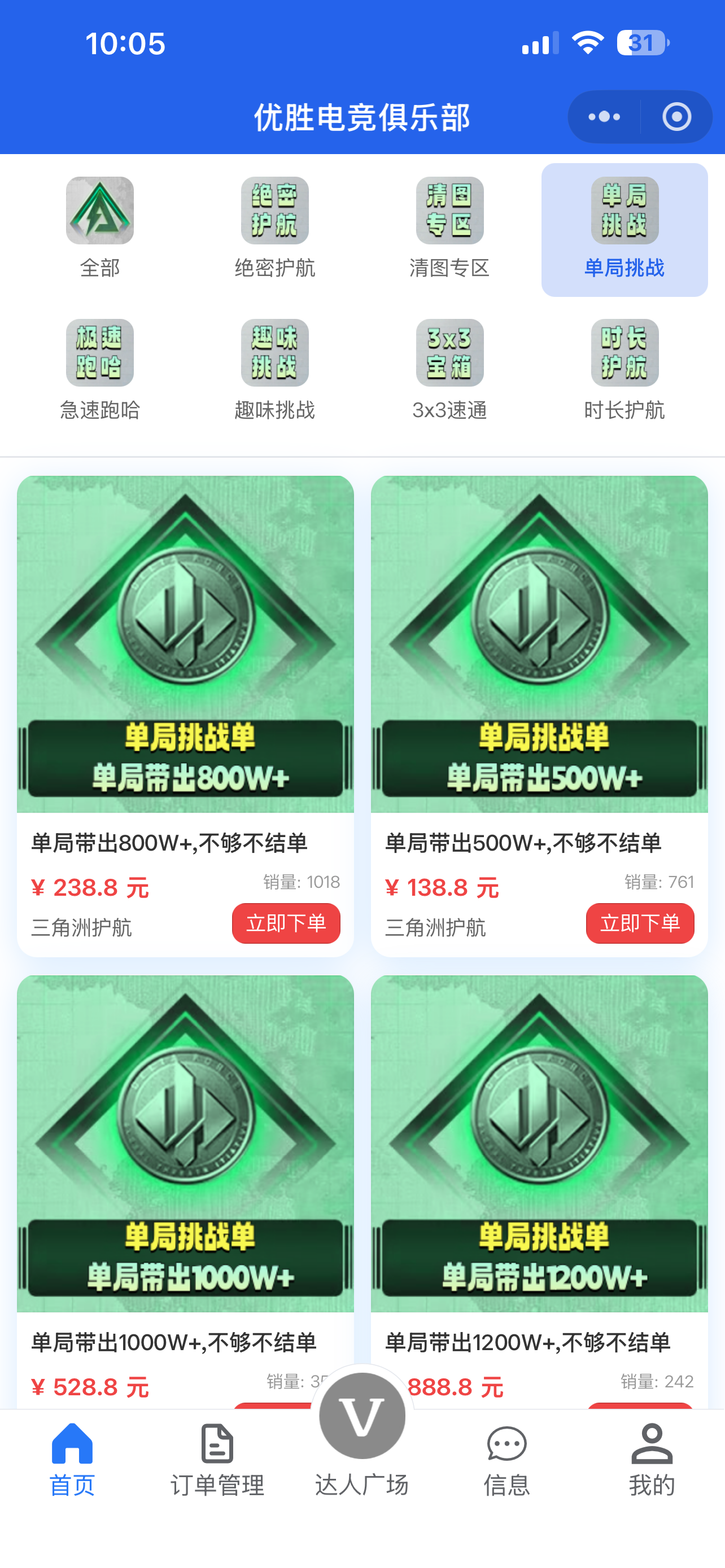Open the mini program more options menu
Image resolution: width=725 pixels, height=1568 pixels.
pos(604,117)
